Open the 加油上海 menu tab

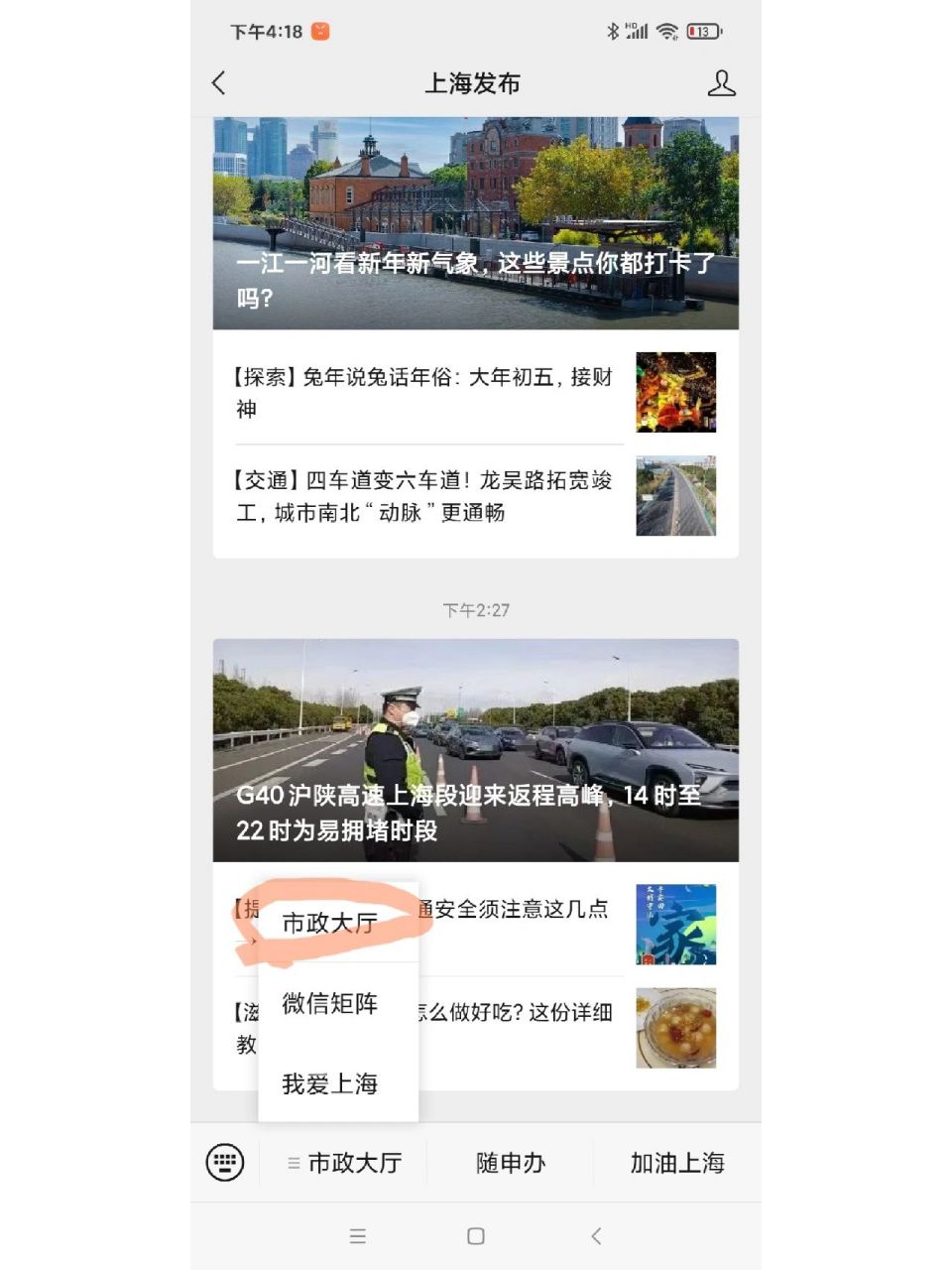[676, 1162]
